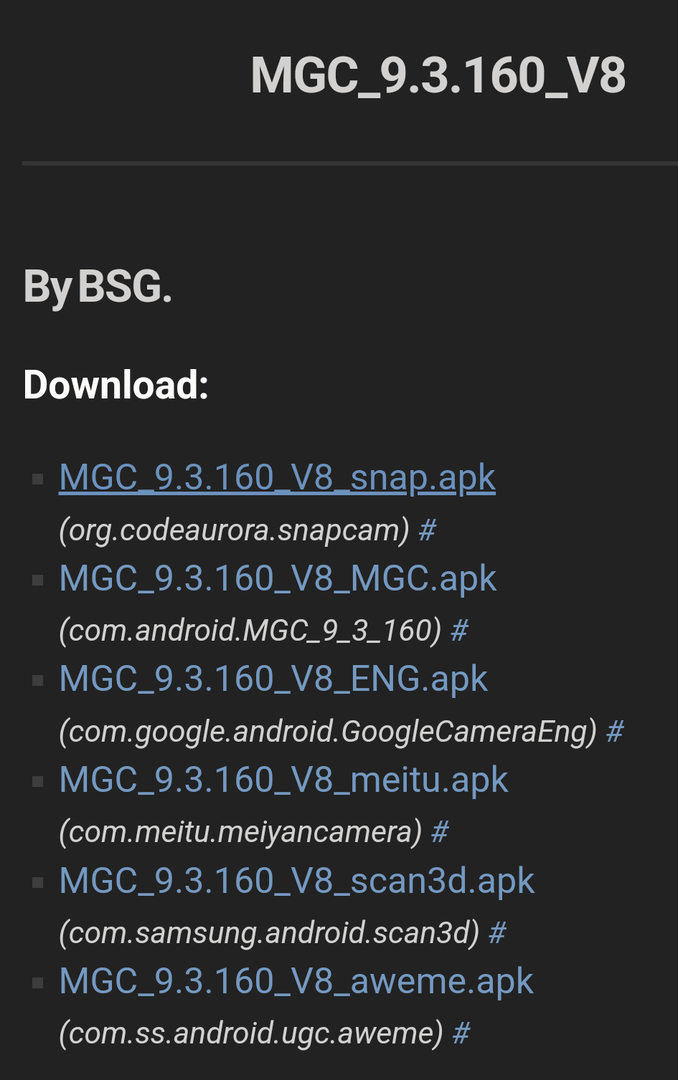
Task: Open the # anchor beside com.google.android.GoogleCameraEng
Action: pos(615,732)
